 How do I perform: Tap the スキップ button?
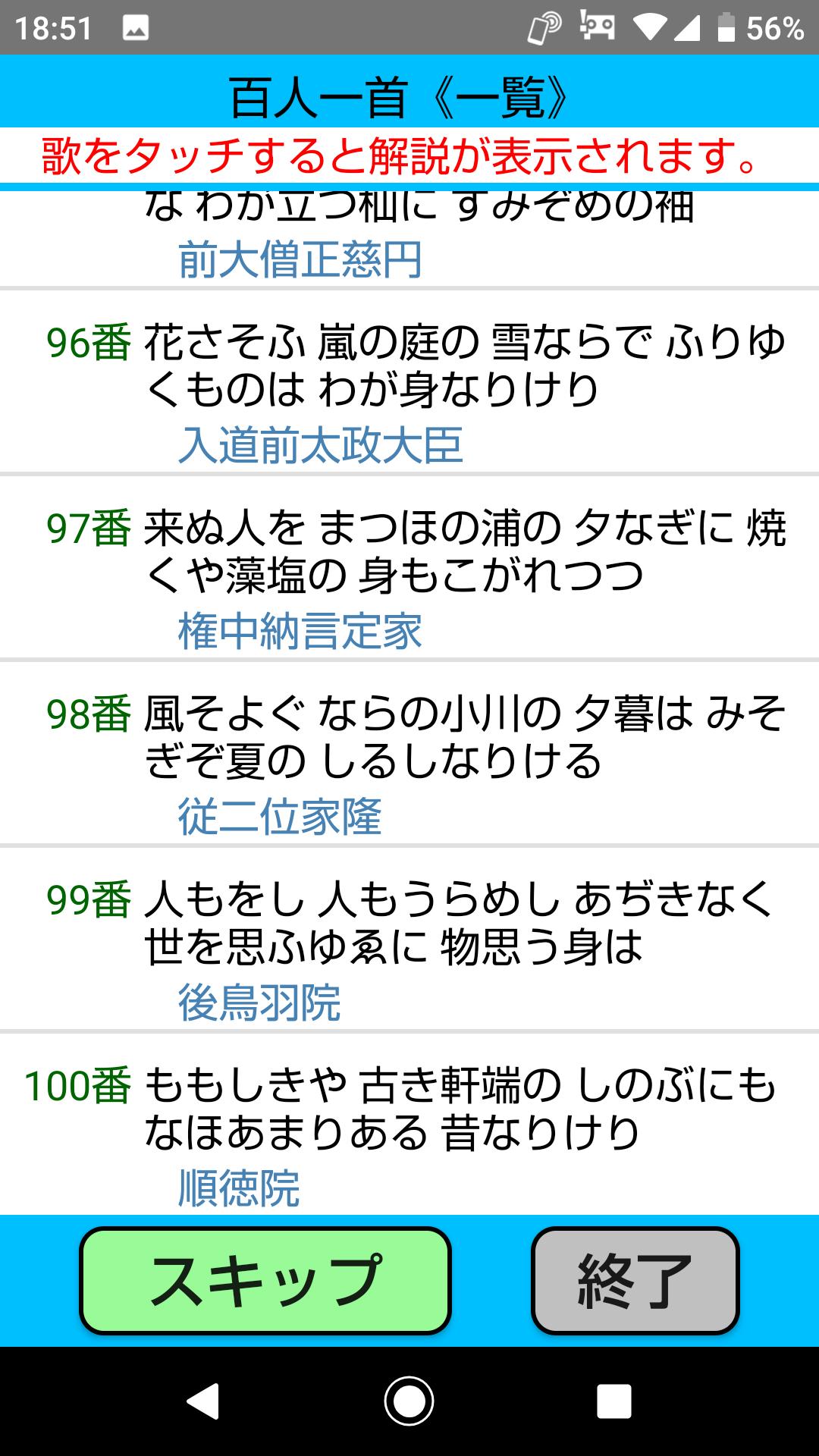(265, 1280)
